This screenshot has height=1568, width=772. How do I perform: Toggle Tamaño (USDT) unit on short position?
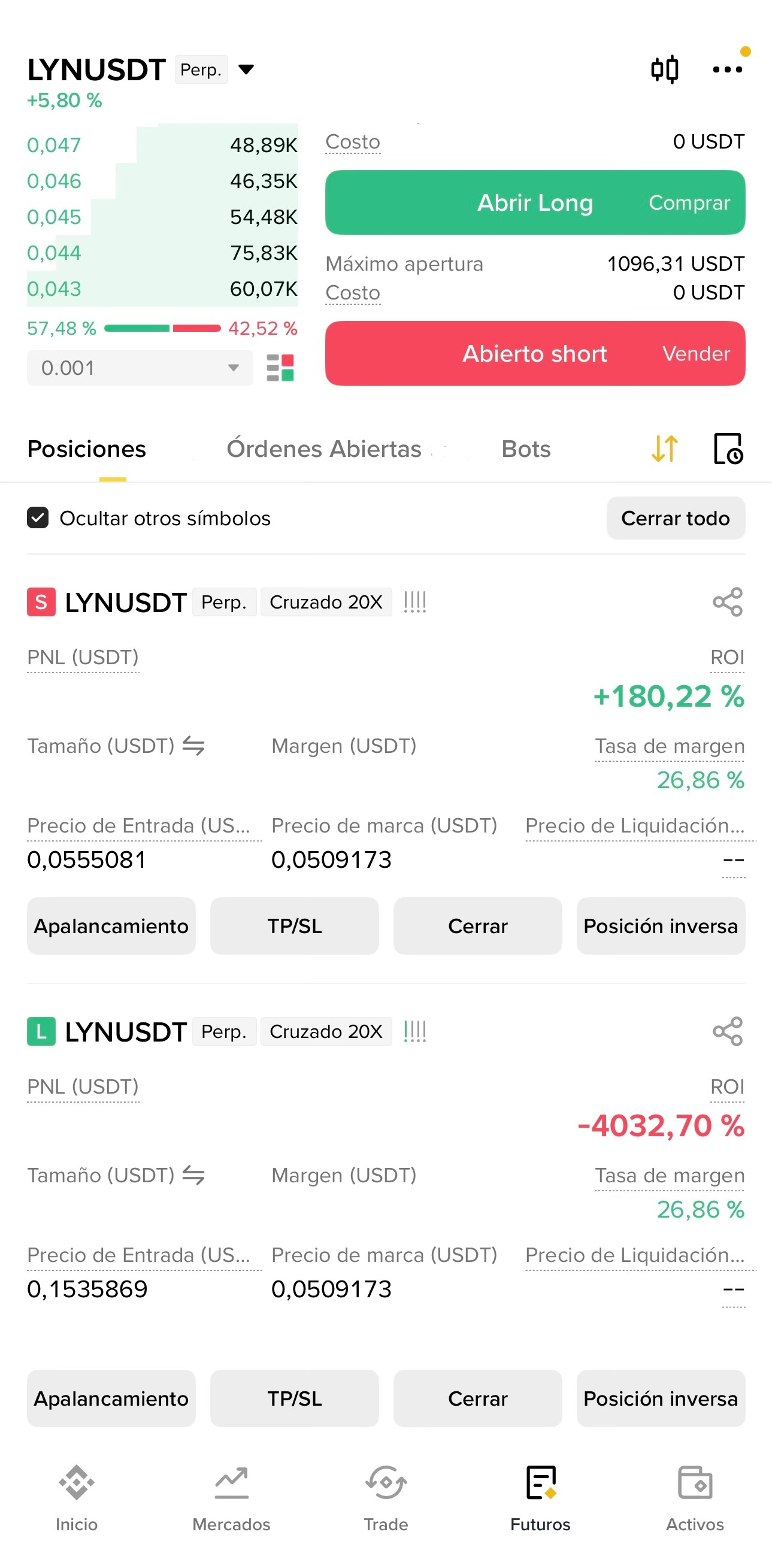click(x=193, y=746)
